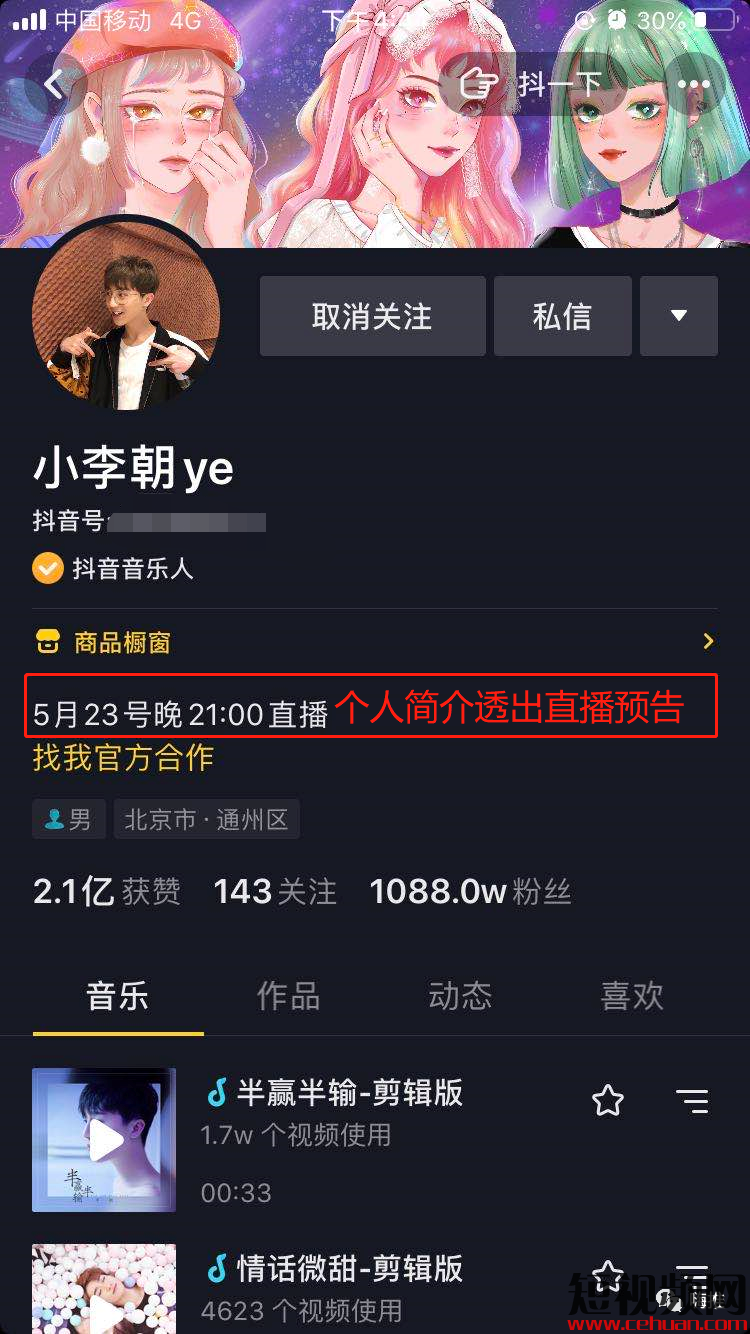The image size is (750, 1334).
Task: Open the 商品橱窗 product showcase
Action: [375, 642]
